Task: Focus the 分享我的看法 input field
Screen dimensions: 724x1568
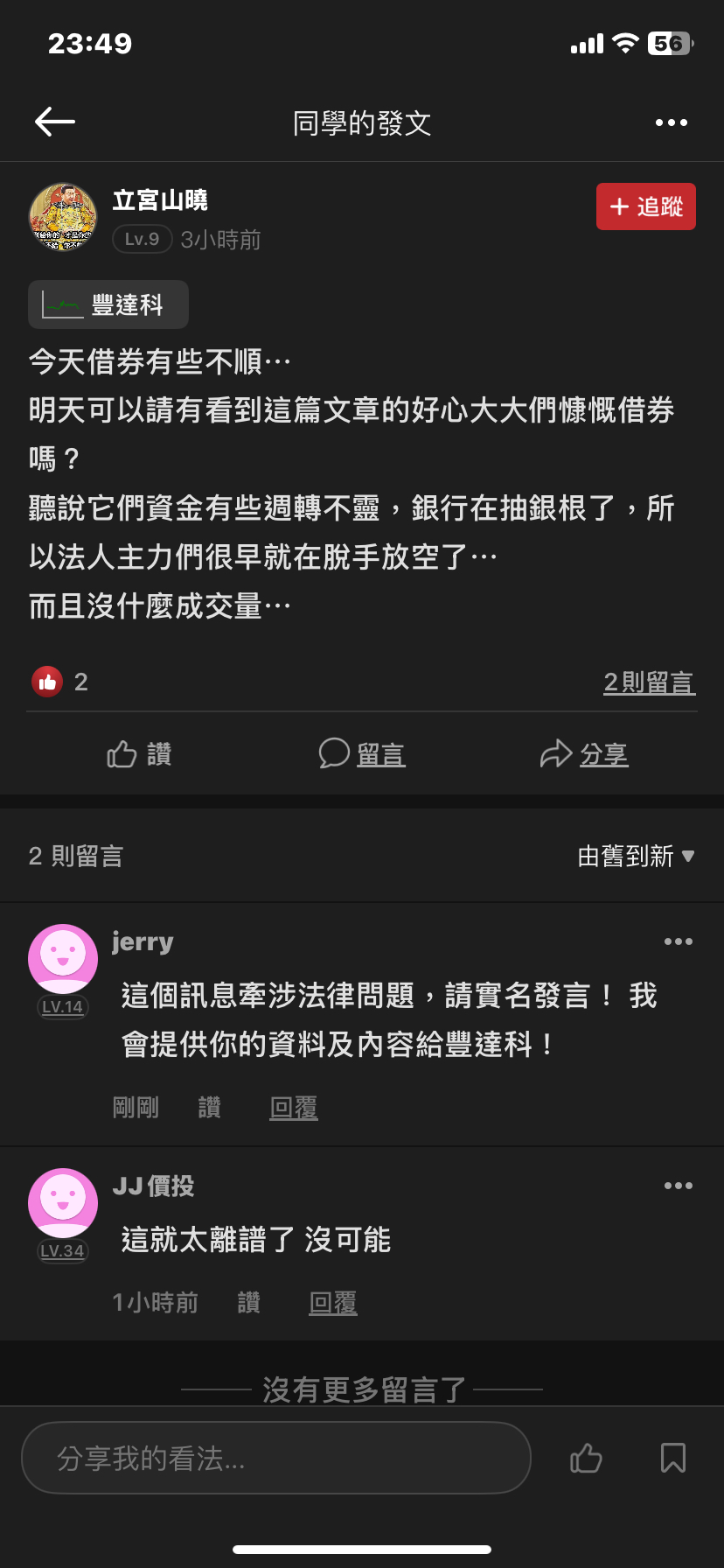Action: [275, 1458]
